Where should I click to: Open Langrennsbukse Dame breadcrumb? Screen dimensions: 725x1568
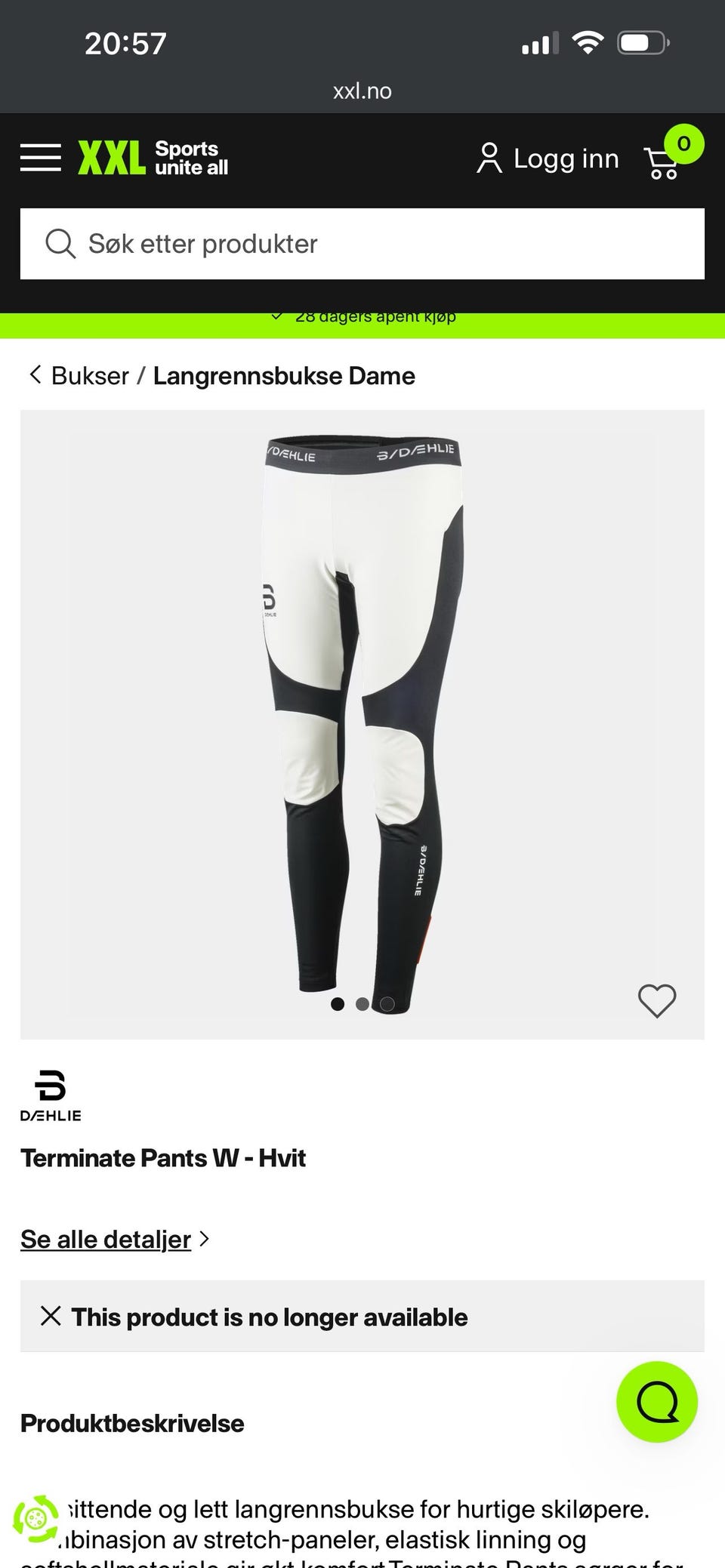point(284,375)
